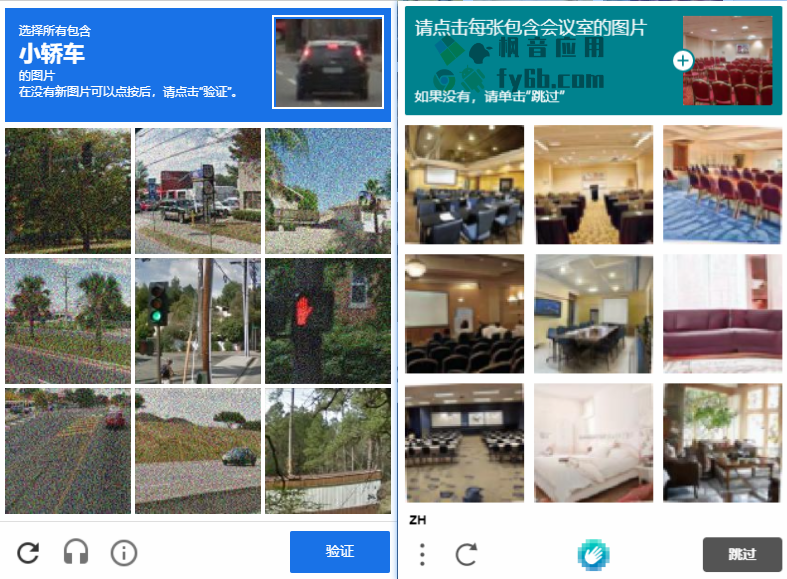Select the tile with the red car on the road

67,450
